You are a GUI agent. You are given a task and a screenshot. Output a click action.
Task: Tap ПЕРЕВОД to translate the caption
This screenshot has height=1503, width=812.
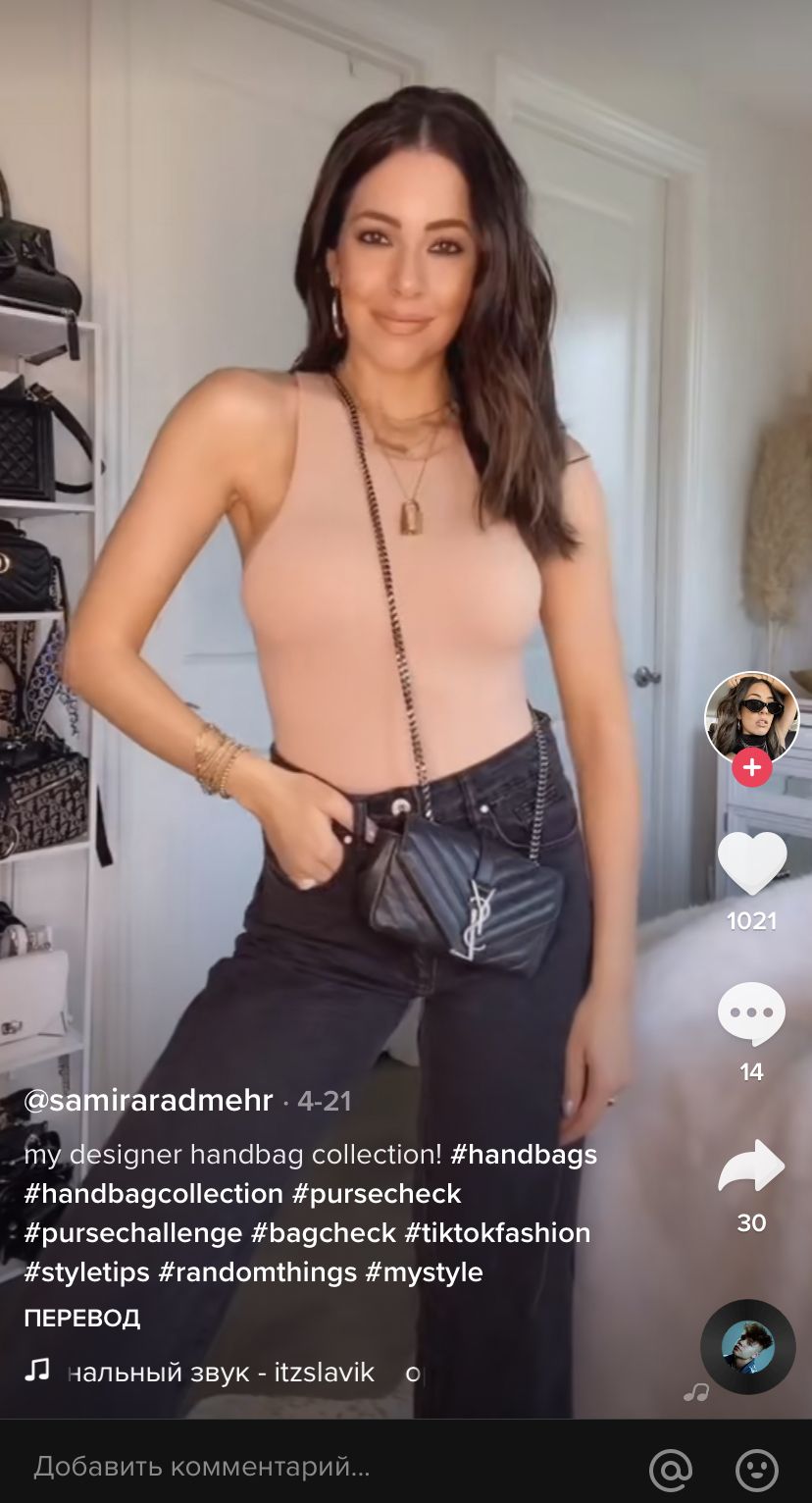(82, 1318)
